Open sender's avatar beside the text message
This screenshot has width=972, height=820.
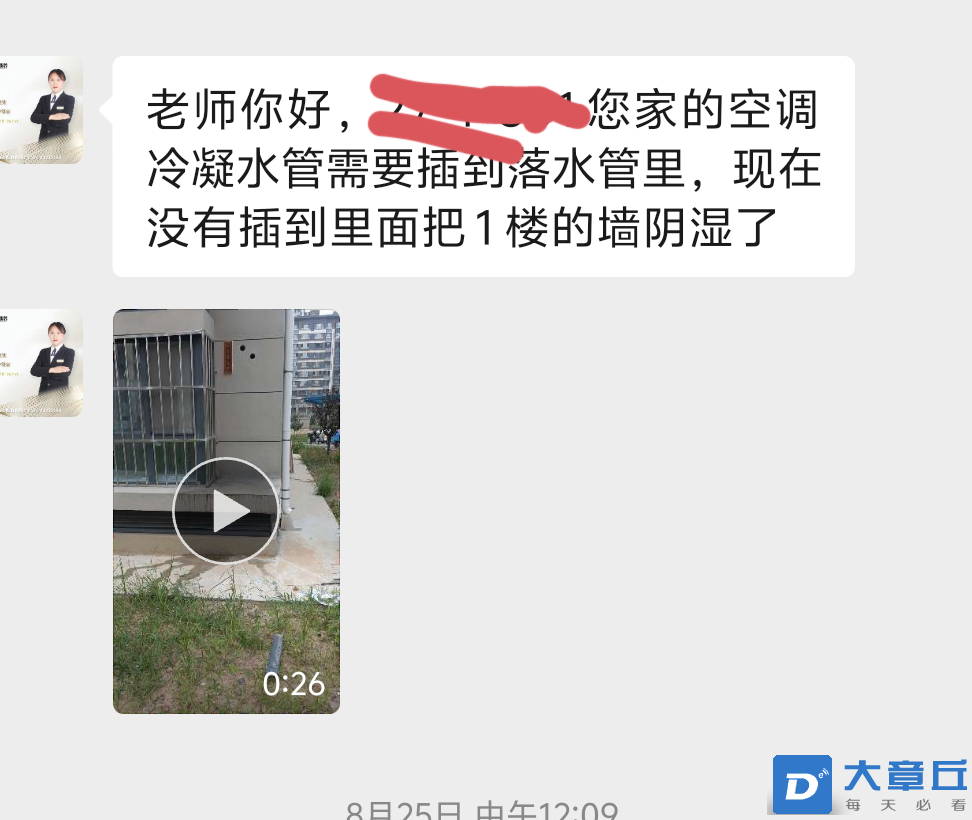(41, 110)
